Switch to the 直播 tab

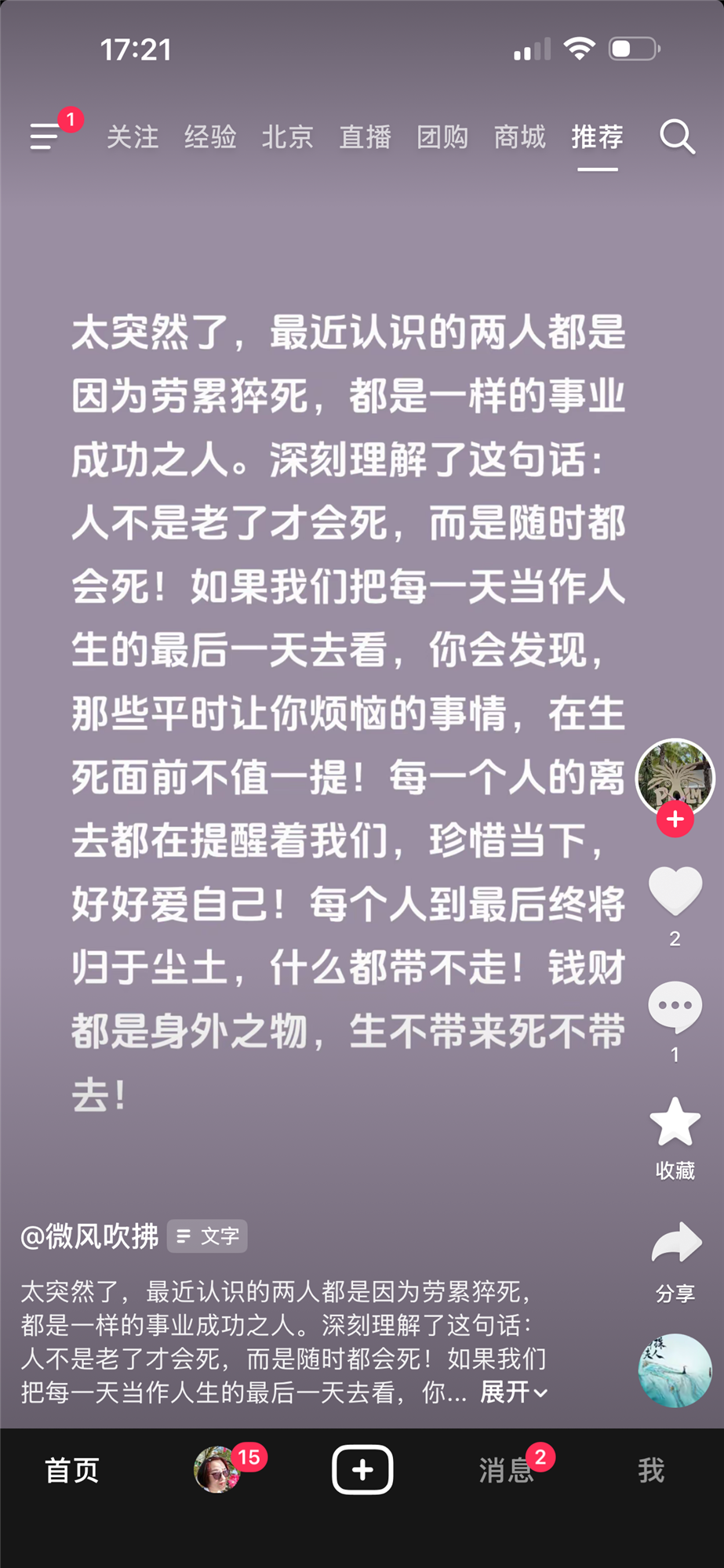(365, 137)
